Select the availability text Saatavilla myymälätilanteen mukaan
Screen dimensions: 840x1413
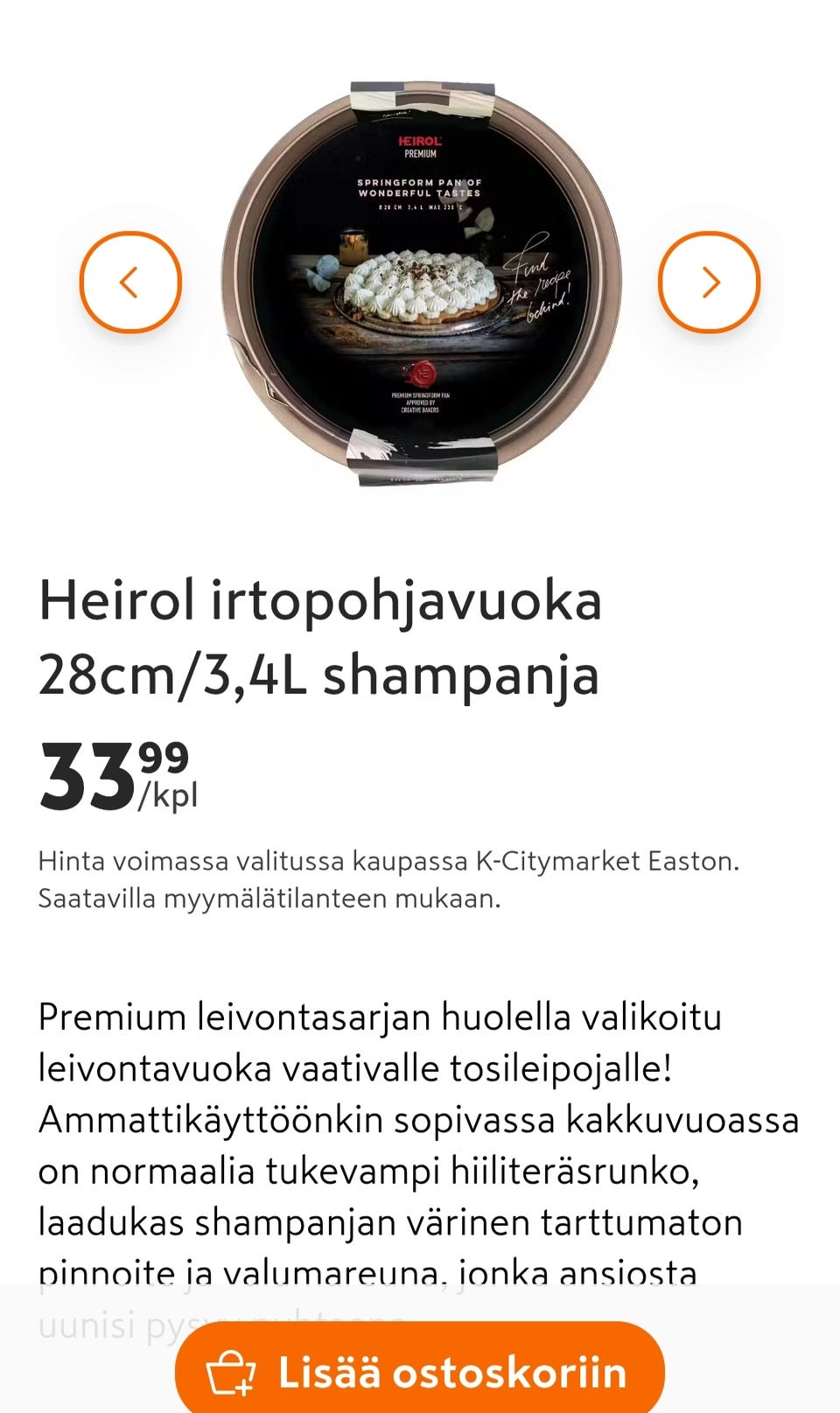coord(267,897)
